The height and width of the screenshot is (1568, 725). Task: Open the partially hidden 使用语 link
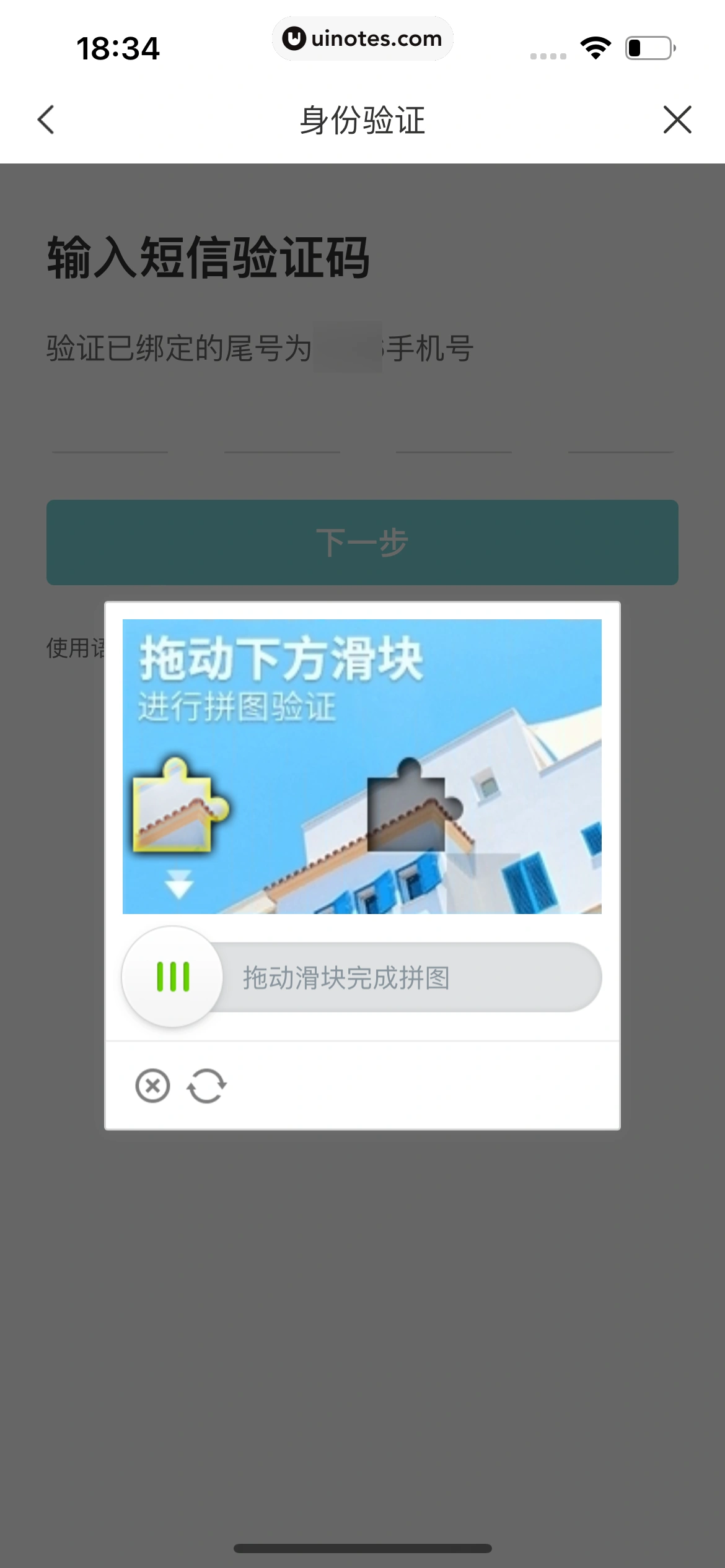click(74, 647)
